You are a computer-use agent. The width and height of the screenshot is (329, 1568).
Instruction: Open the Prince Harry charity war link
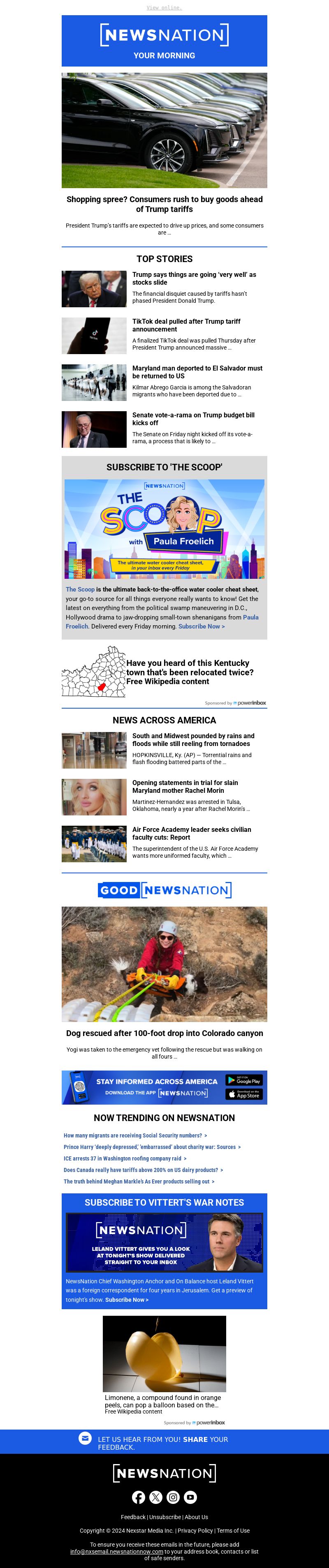[x=152, y=1147]
